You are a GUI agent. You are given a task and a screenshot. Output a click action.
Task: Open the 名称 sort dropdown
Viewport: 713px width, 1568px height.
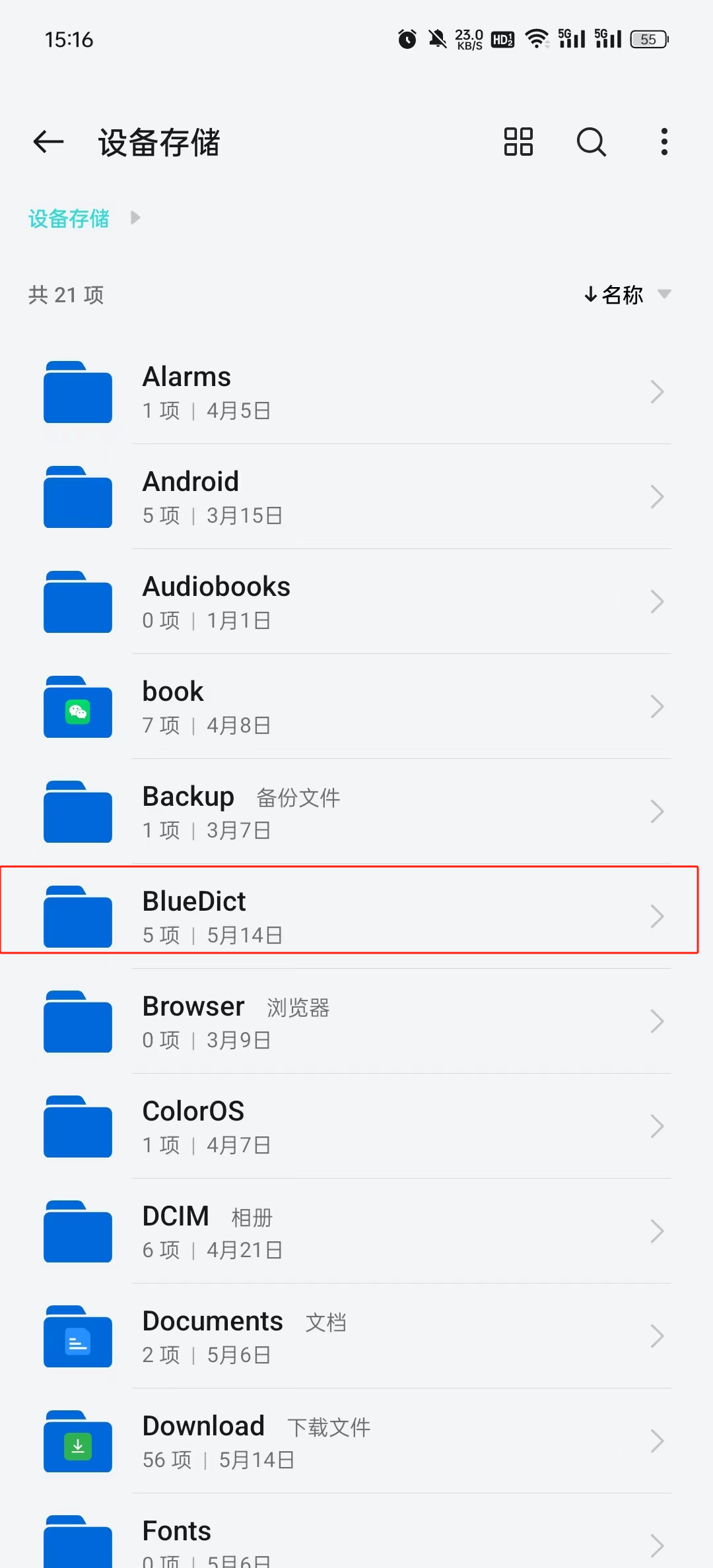click(627, 294)
